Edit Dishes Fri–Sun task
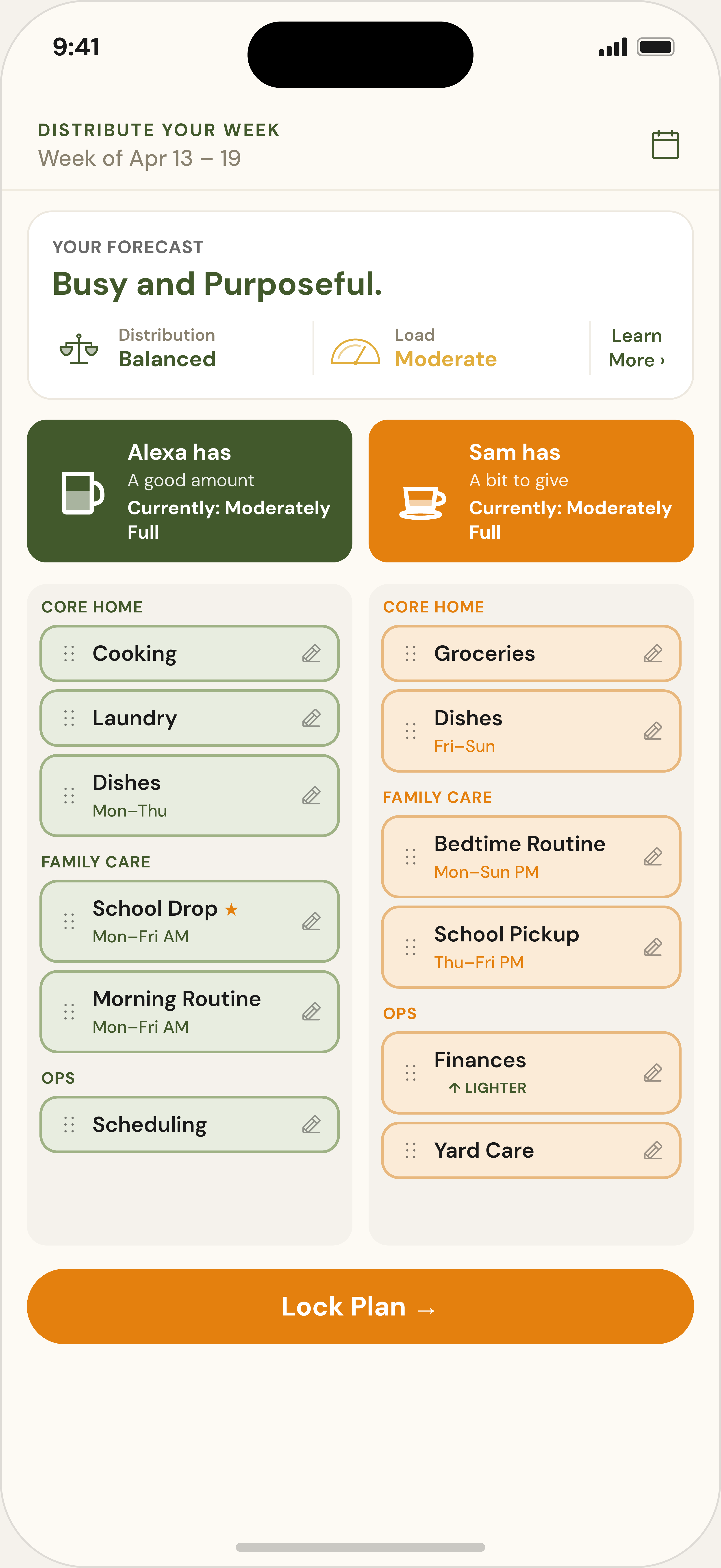 point(653,731)
